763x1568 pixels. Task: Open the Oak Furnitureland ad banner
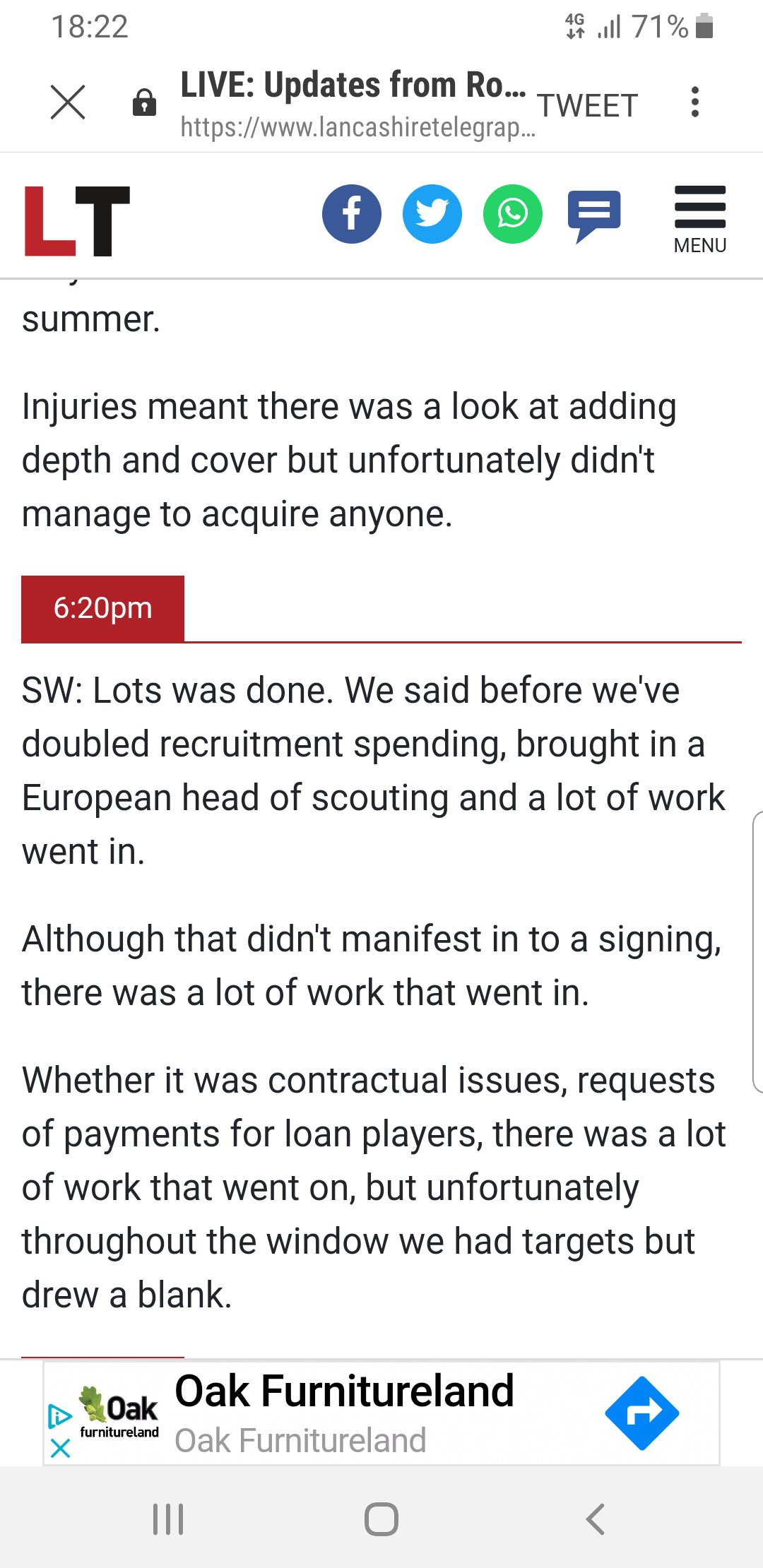381,1413
